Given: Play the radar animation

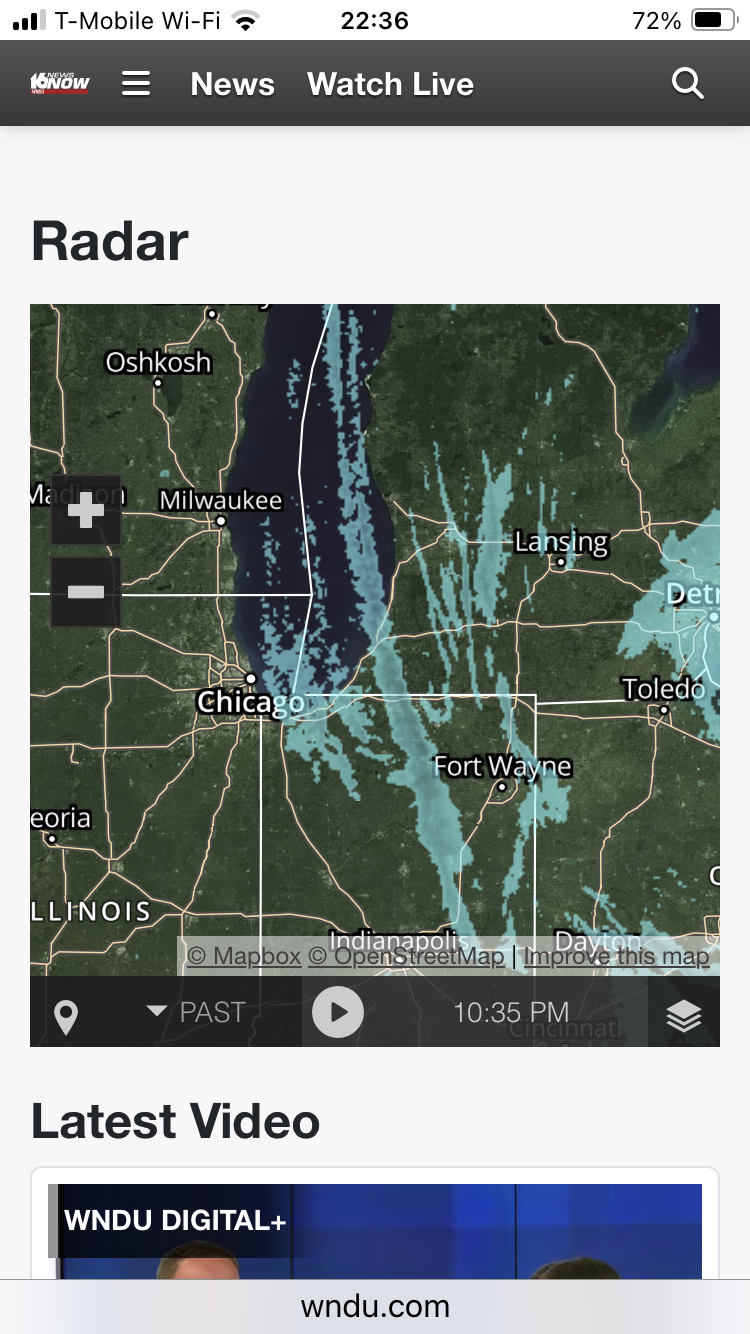Looking at the screenshot, I should pyautogui.click(x=338, y=1012).
